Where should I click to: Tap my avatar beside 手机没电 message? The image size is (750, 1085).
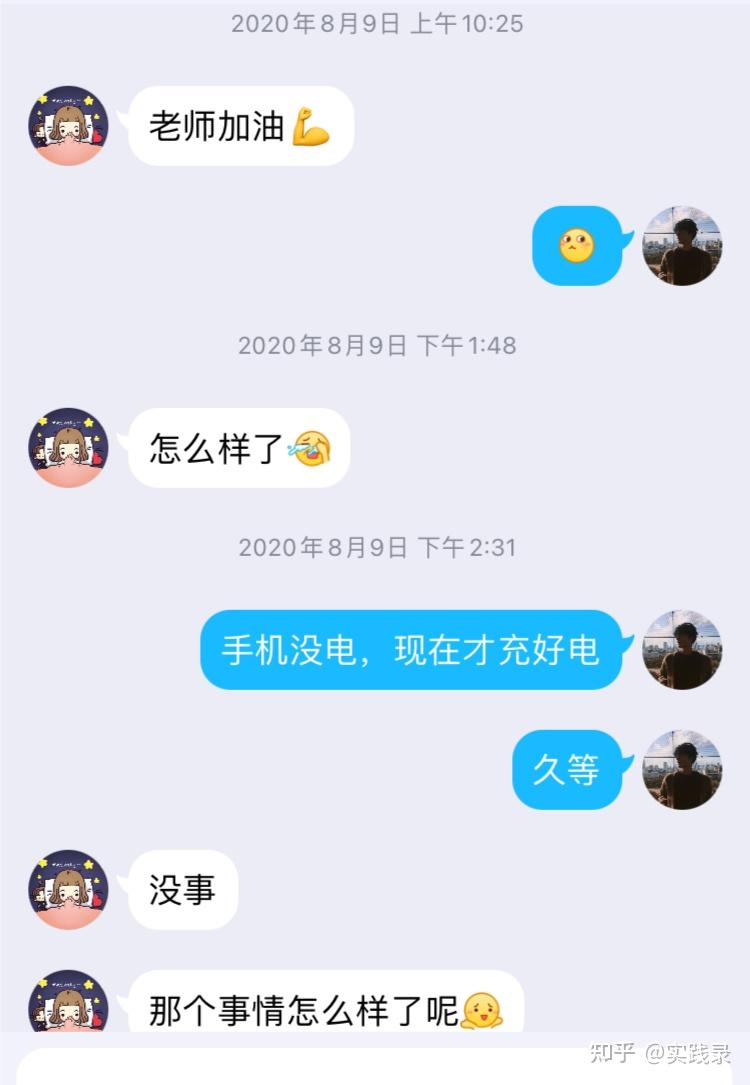tap(682, 650)
